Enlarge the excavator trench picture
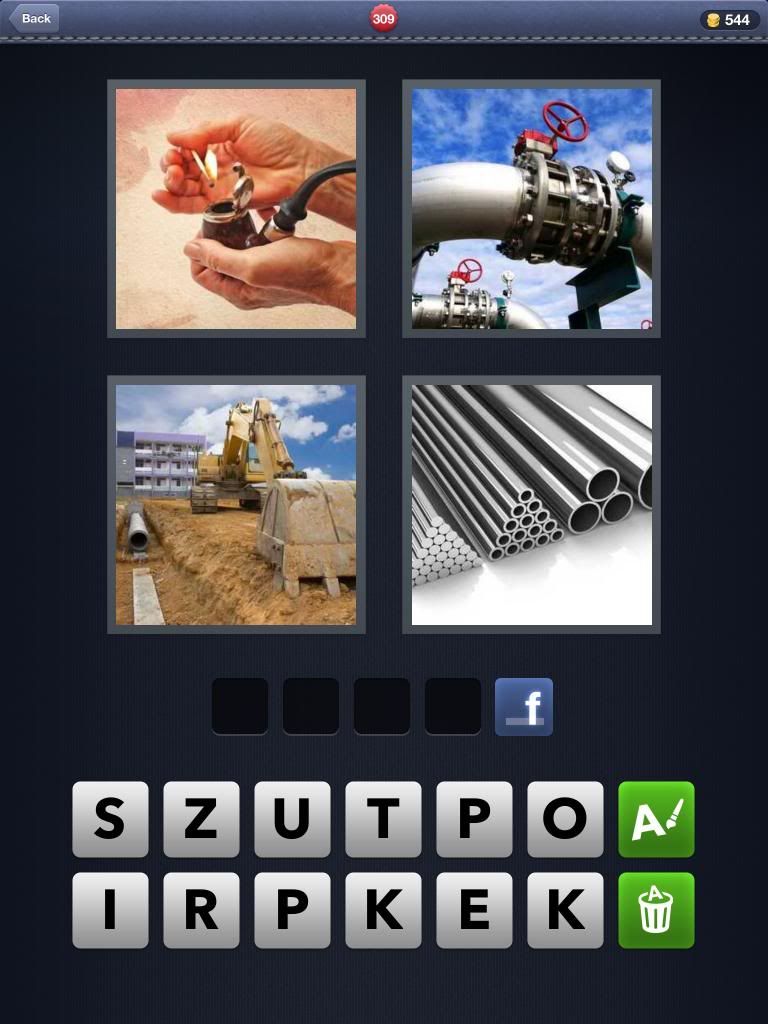The height and width of the screenshot is (1024, 768). click(x=236, y=505)
